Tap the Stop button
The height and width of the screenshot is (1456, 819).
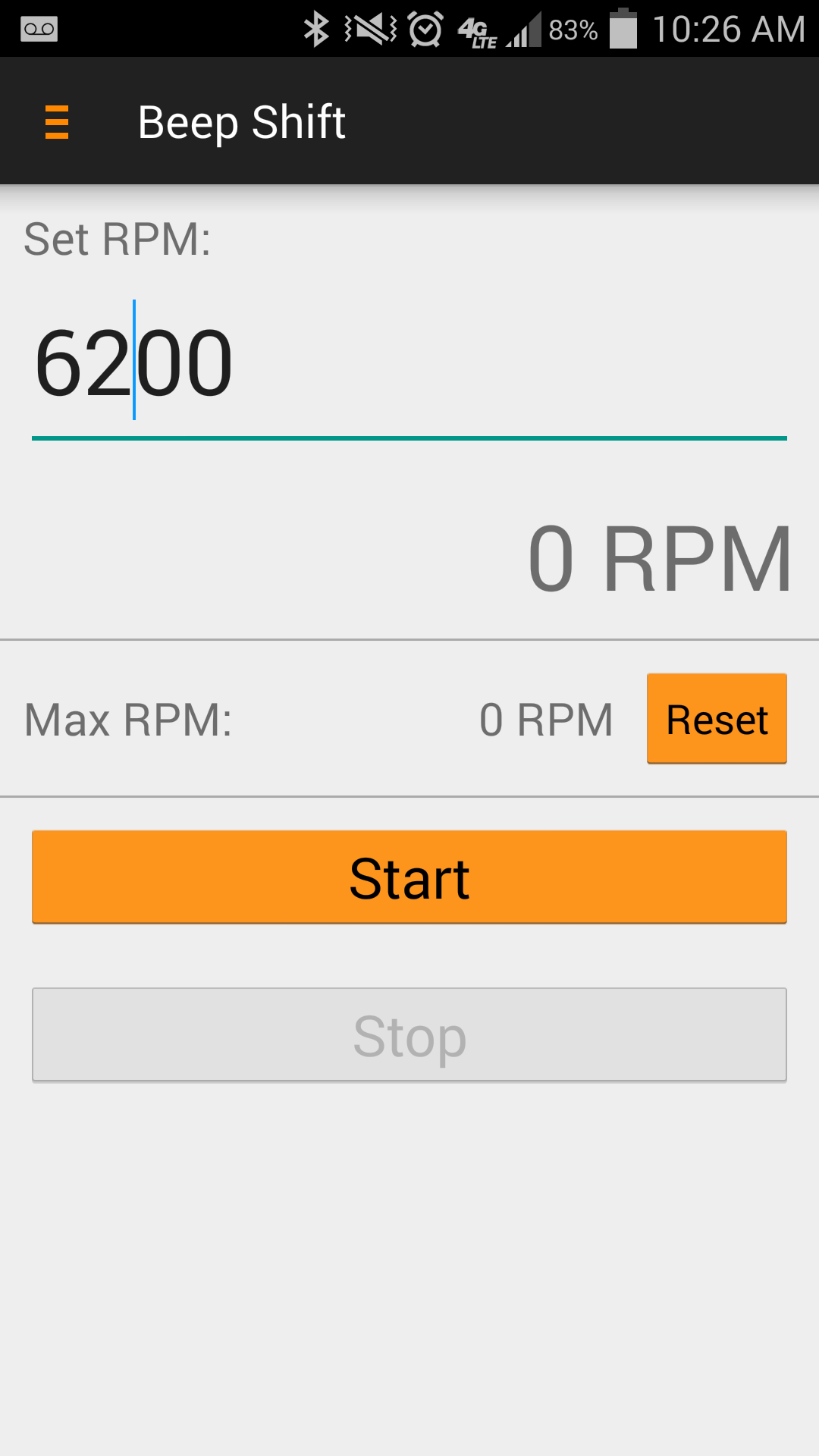(x=409, y=1034)
